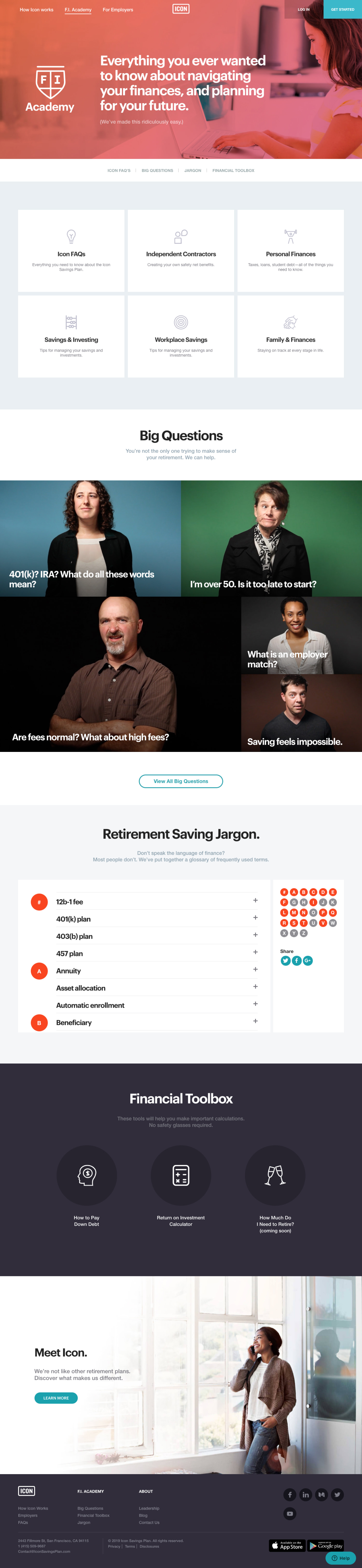Go to How Icon works
The height and width of the screenshot is (1568, 362).
(x=36, y=10)
